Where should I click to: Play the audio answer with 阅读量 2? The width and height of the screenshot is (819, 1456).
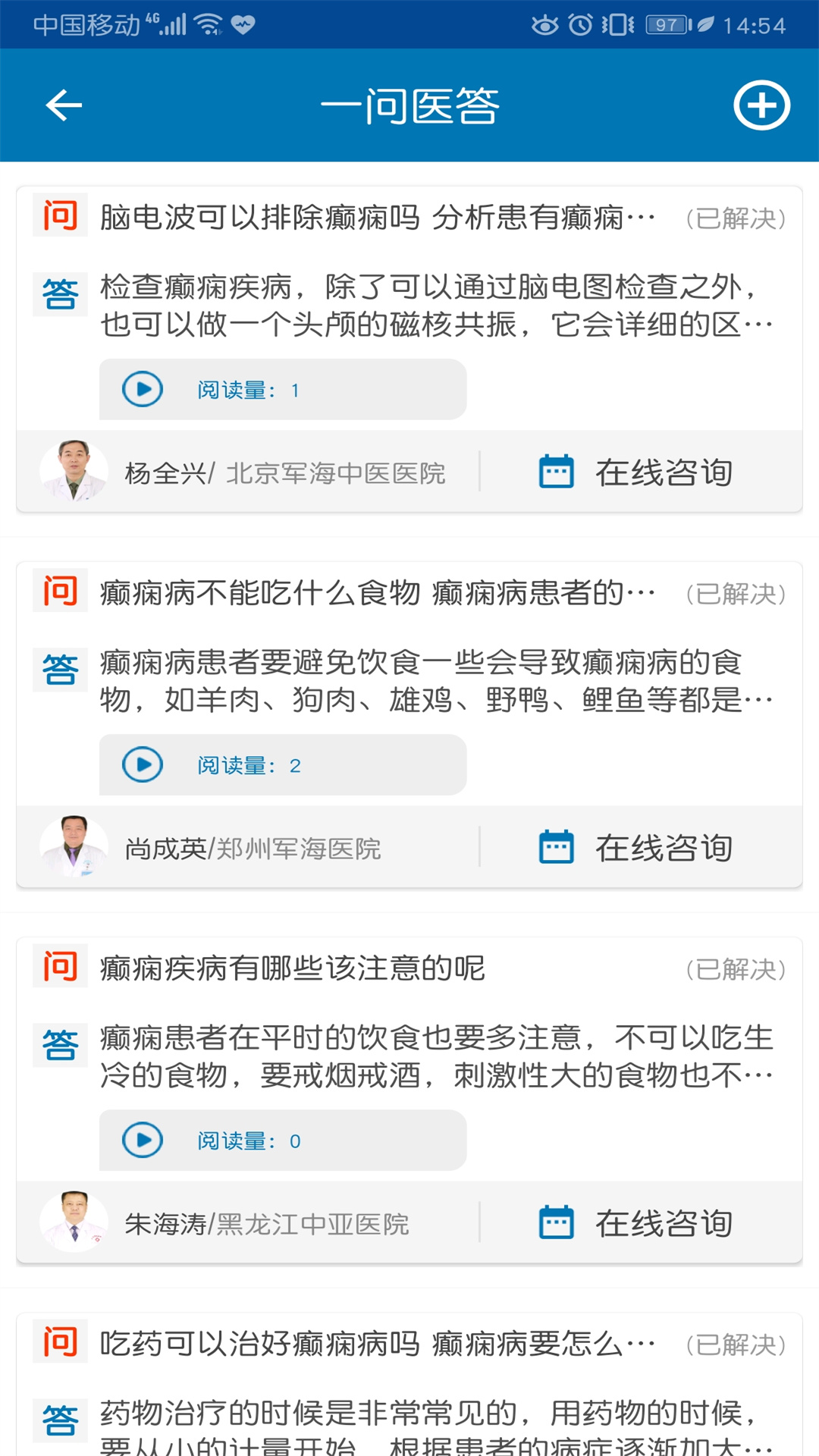[x=143, y=765]
